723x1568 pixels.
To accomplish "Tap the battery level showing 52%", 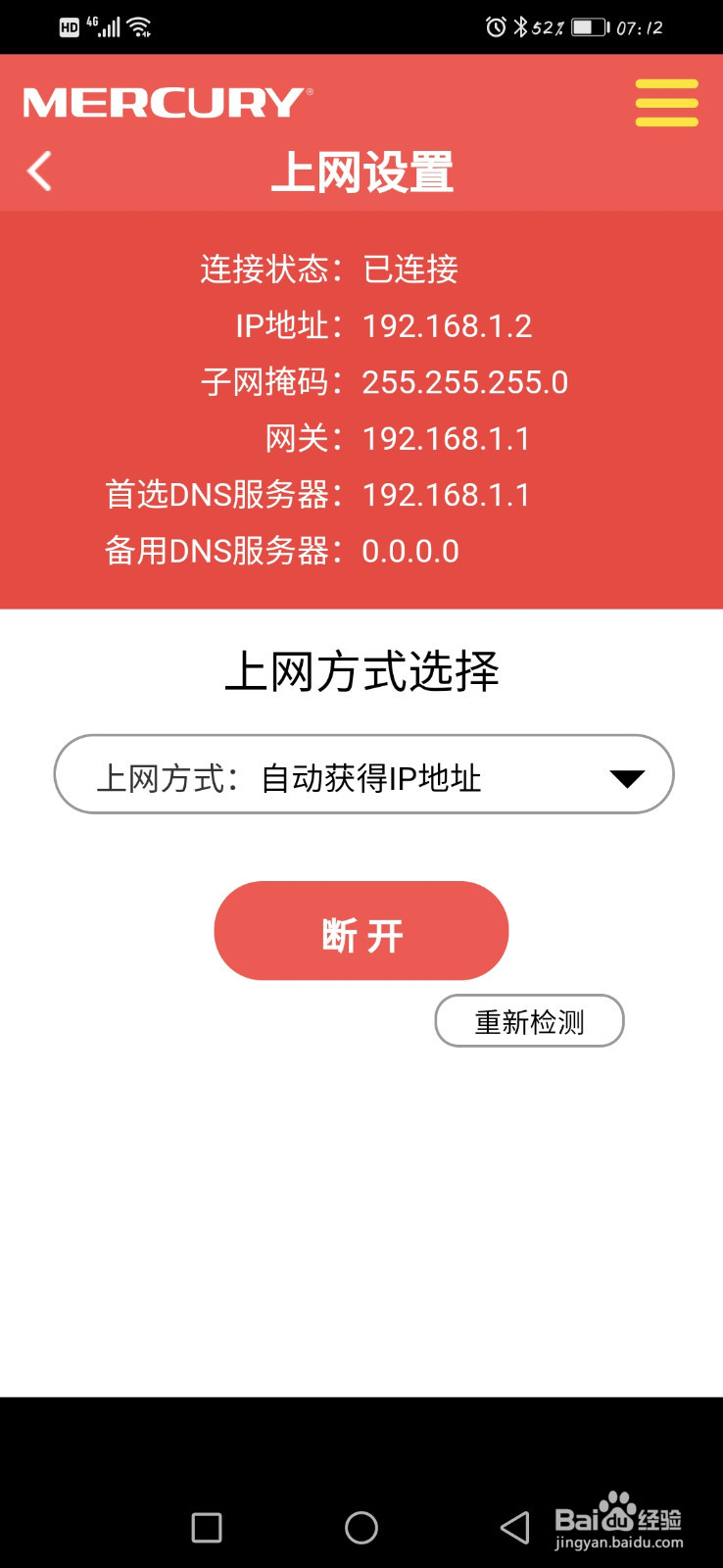I will (550, 26).
